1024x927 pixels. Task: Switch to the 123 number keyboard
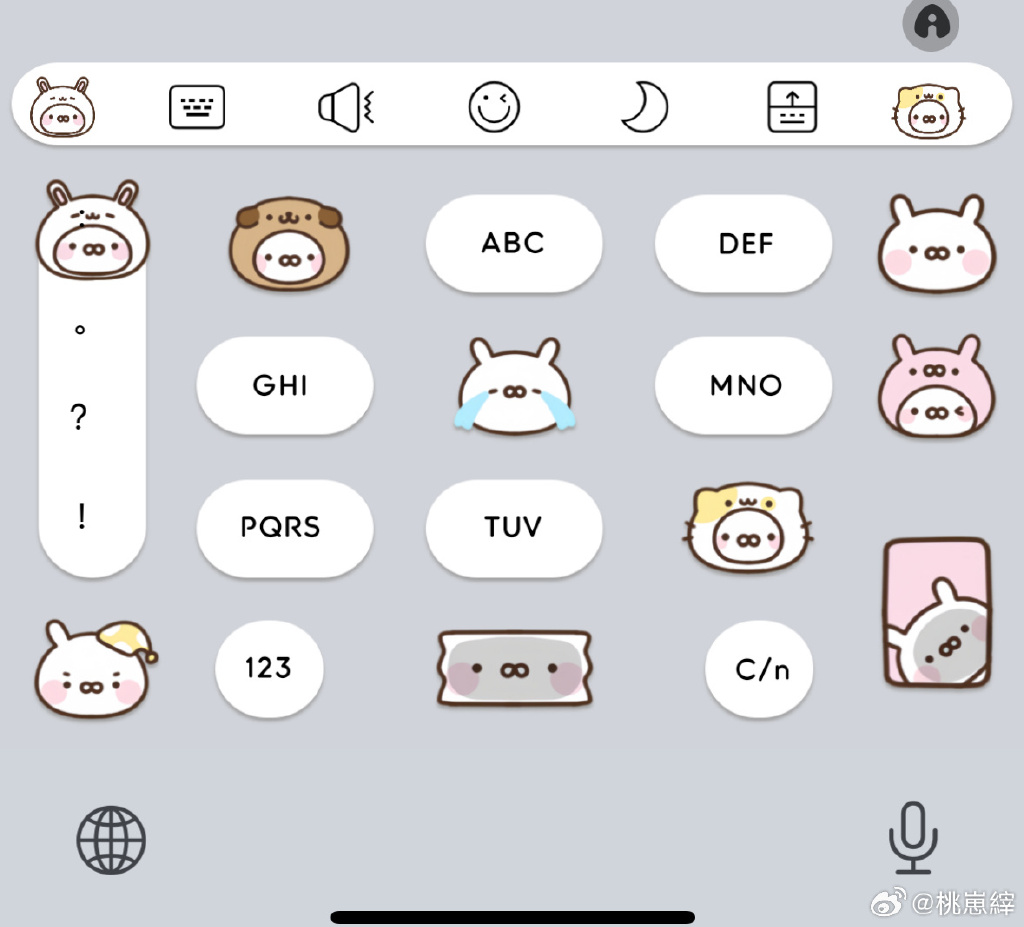[x=269, y=668]
